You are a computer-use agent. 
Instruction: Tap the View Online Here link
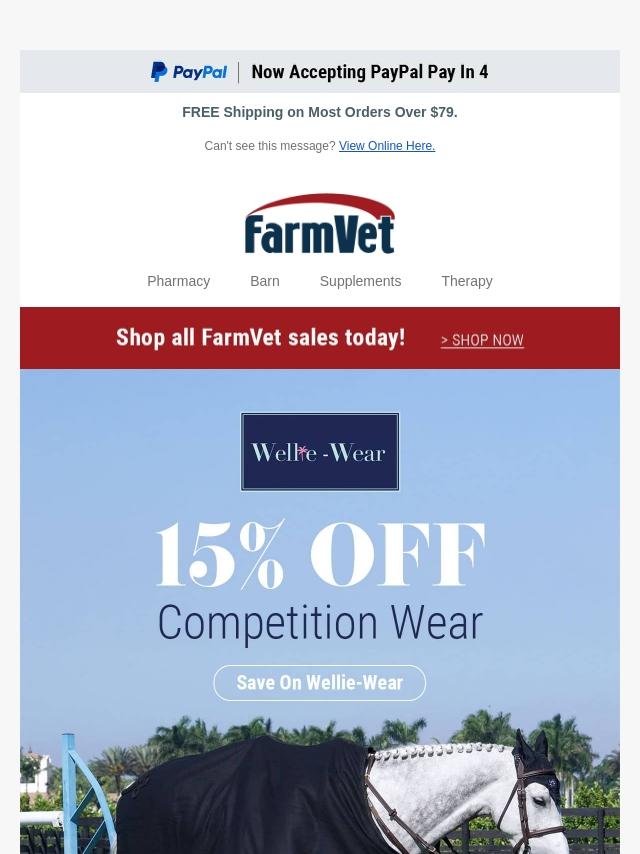pyautogui.click(x=386, y=146)
